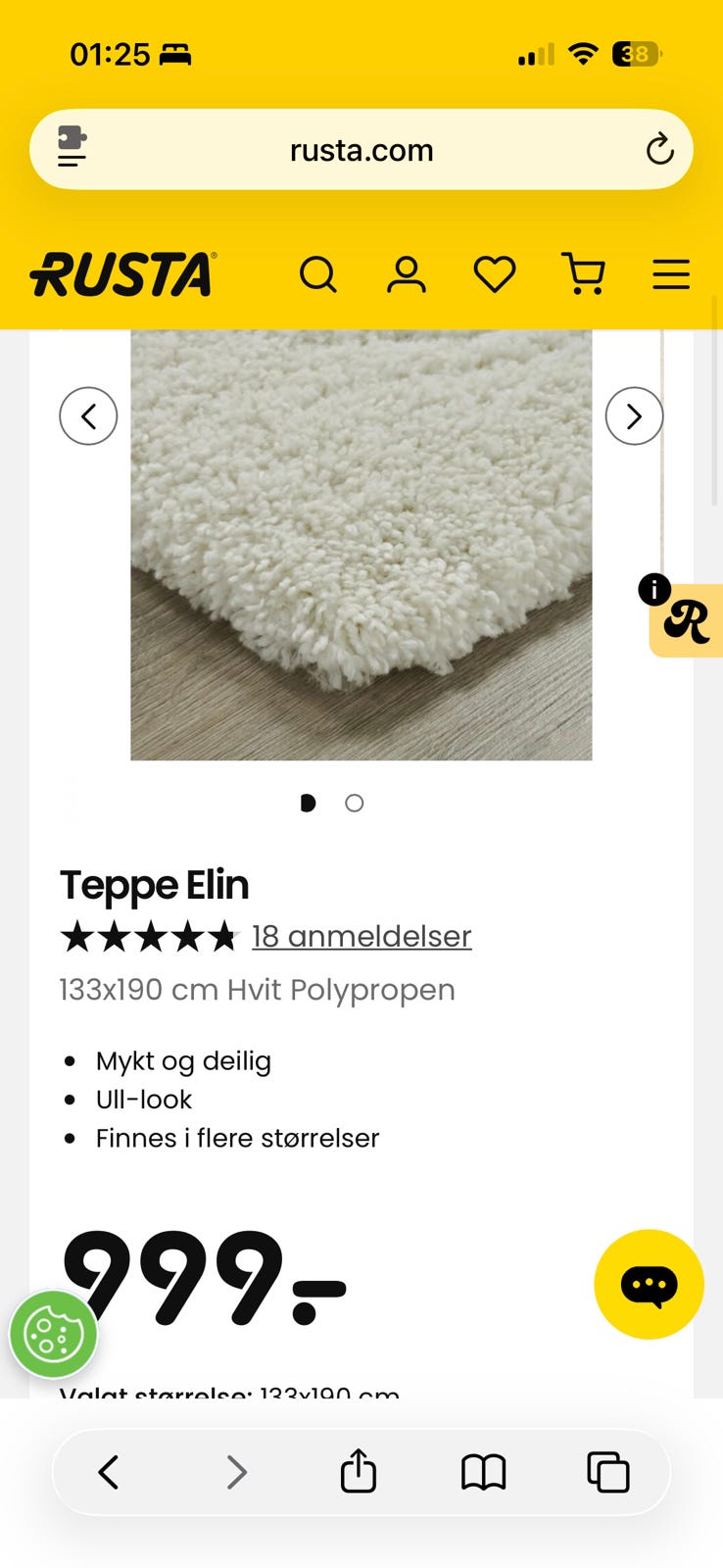The image size is (723, 1568).
Task: Open the hamburger menu
Action: click(671, 274)
